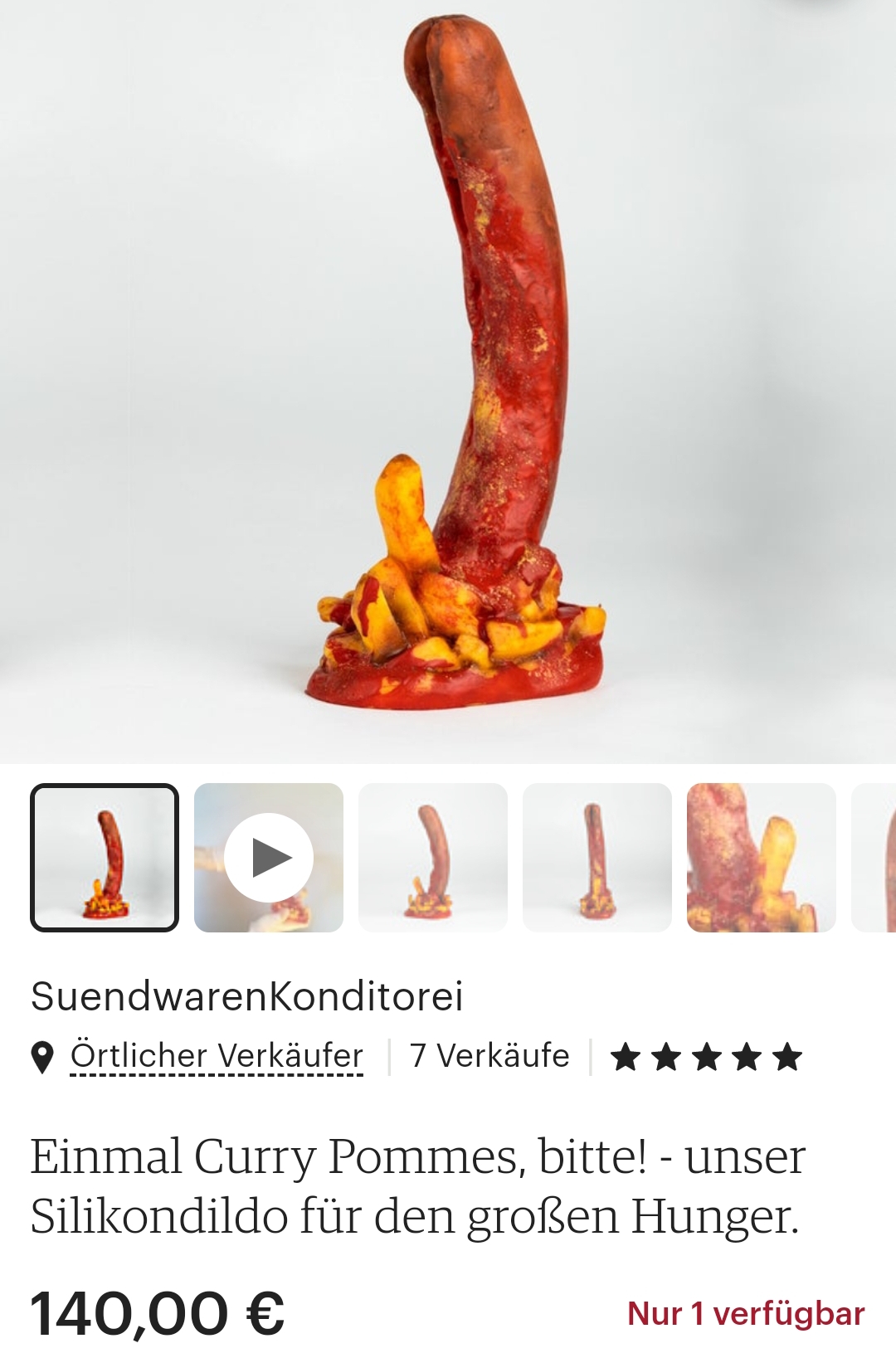Play the product video thumbnail

click(x=269, y=858)
